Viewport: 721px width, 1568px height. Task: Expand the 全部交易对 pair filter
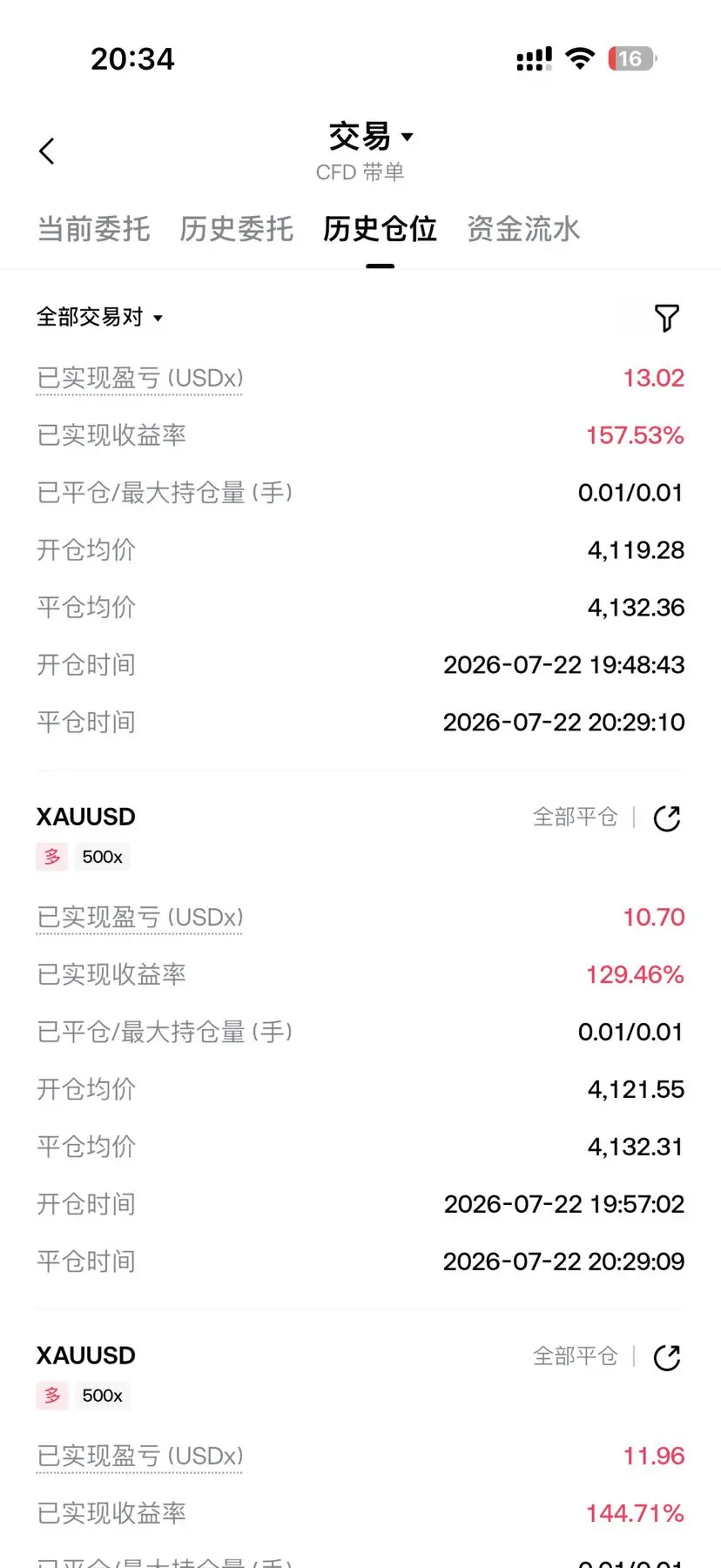(99, 317)
